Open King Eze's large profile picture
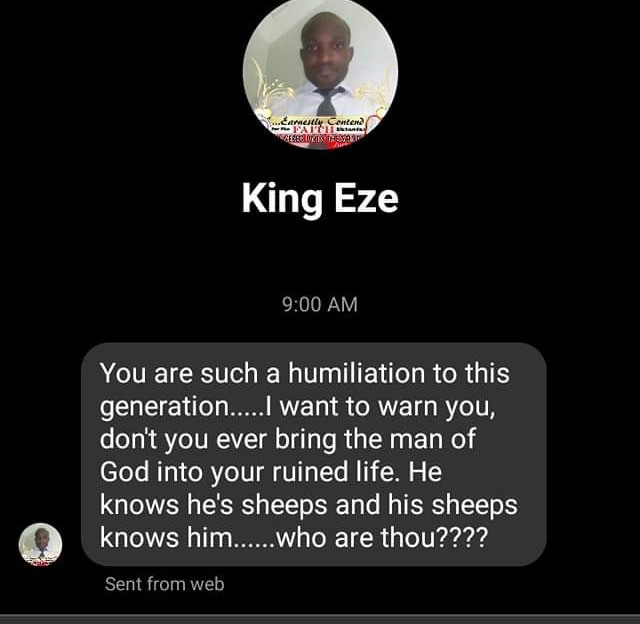This screenshot has width=640, height=624. tap(320, 78)
